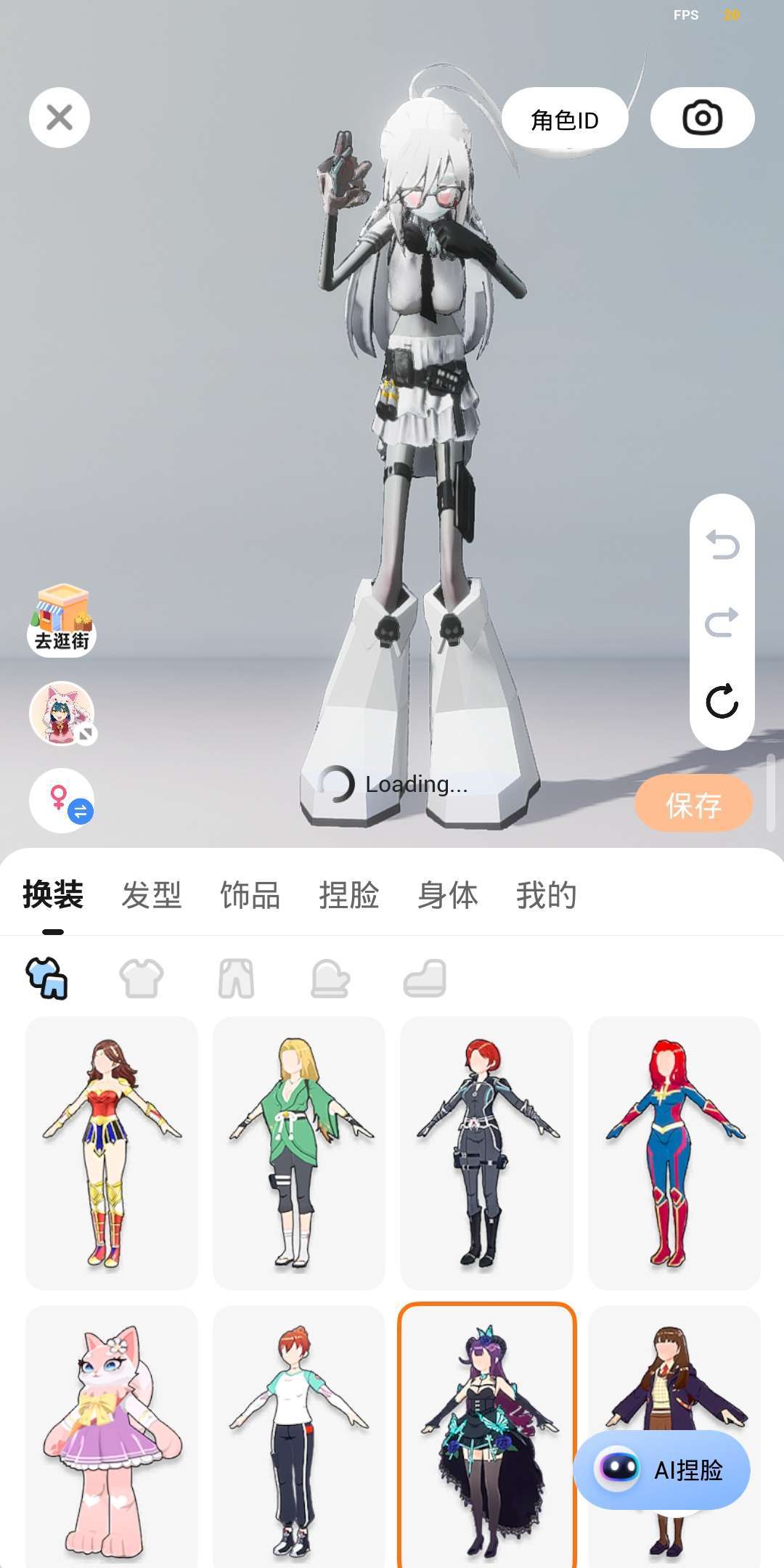The height and width of the screenshot is (1568, 784).
Task: Launch AI捏脸 assistant
Action: [x=661, y=1470]
